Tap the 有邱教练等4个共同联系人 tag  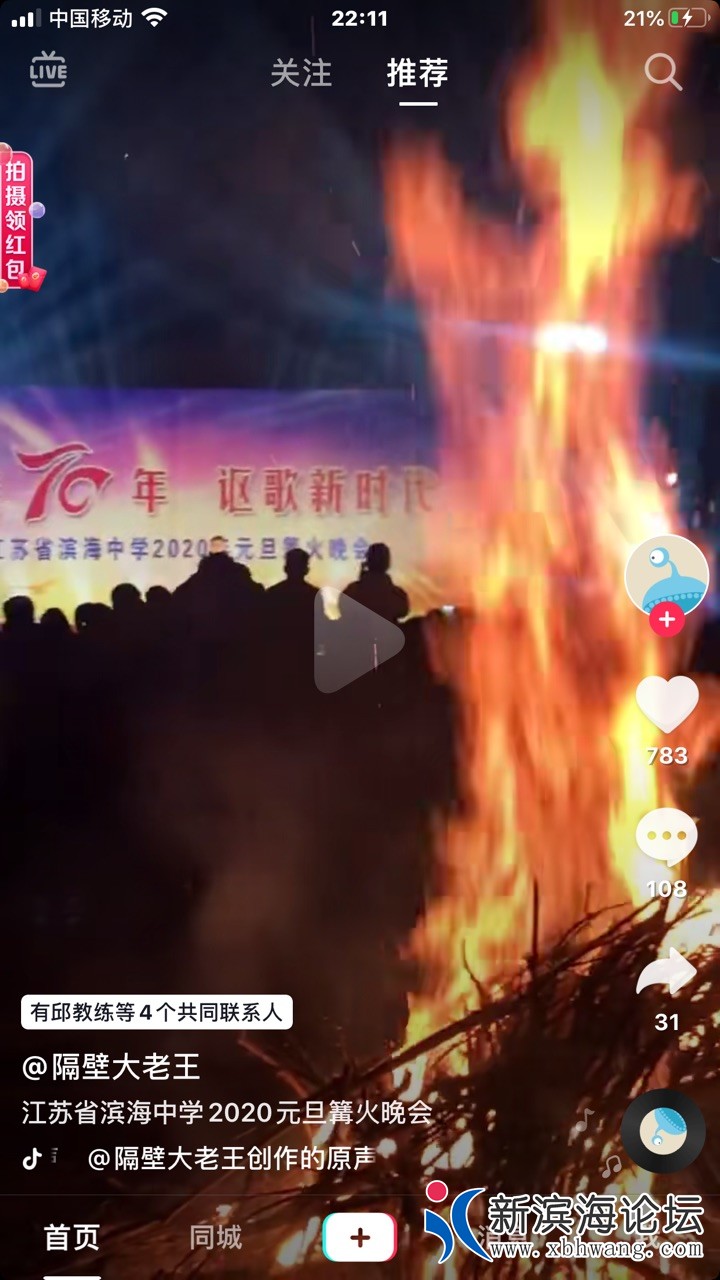click(157, 1012)
